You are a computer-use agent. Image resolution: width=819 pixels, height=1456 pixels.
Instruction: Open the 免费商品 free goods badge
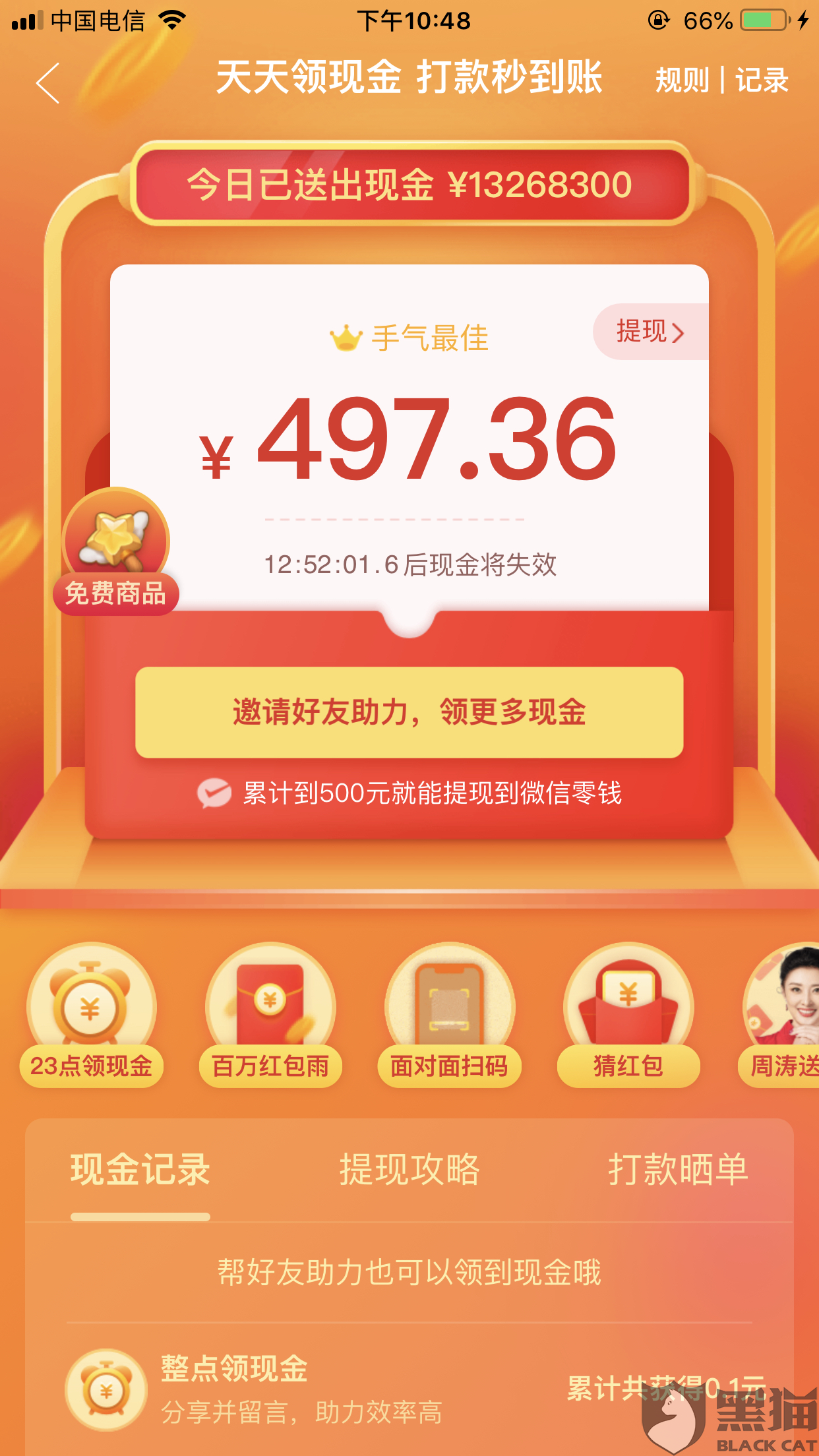point(115,554)
